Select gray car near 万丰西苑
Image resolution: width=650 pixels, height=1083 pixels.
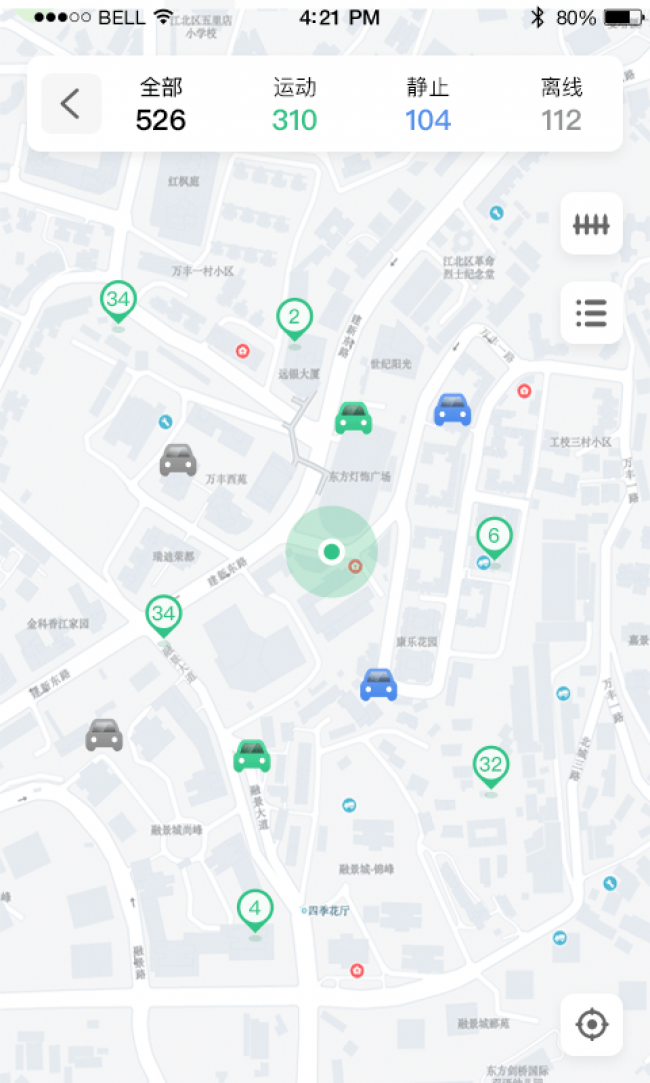click(x=178, y=459)
